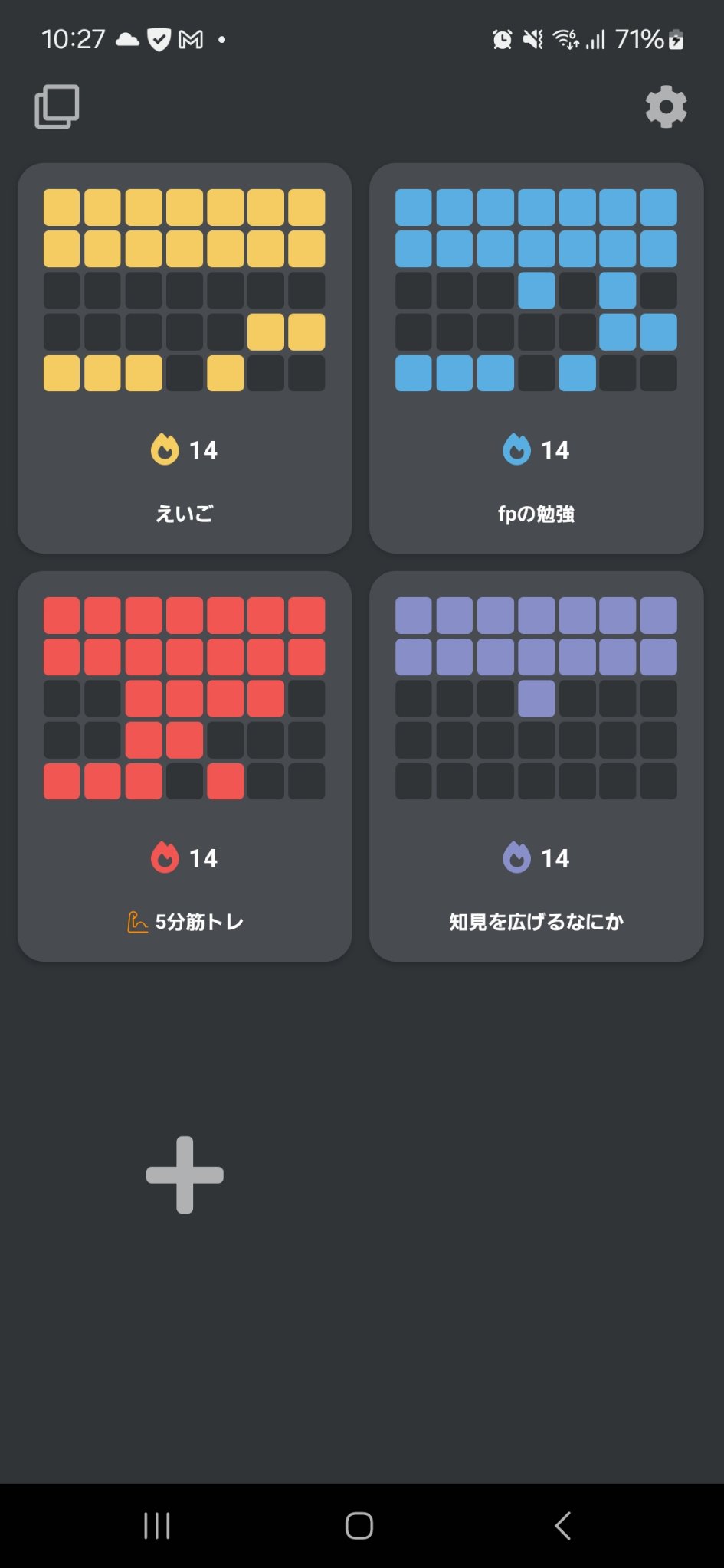Screen dimensions: 724x1568
Task: Click the stacked cards icon top left
Action: (x=57, y=106)
